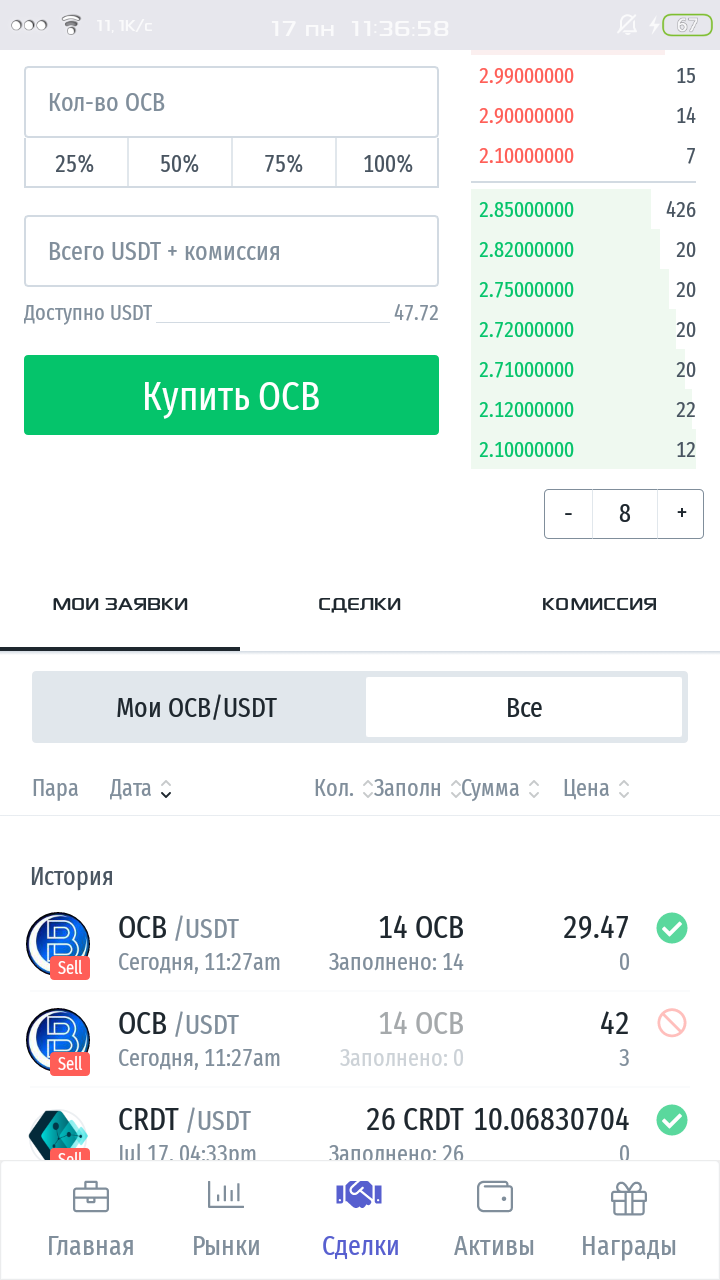Click the cancelled order icon on the second OCB entry
720x1280 pixels.
672,1023
